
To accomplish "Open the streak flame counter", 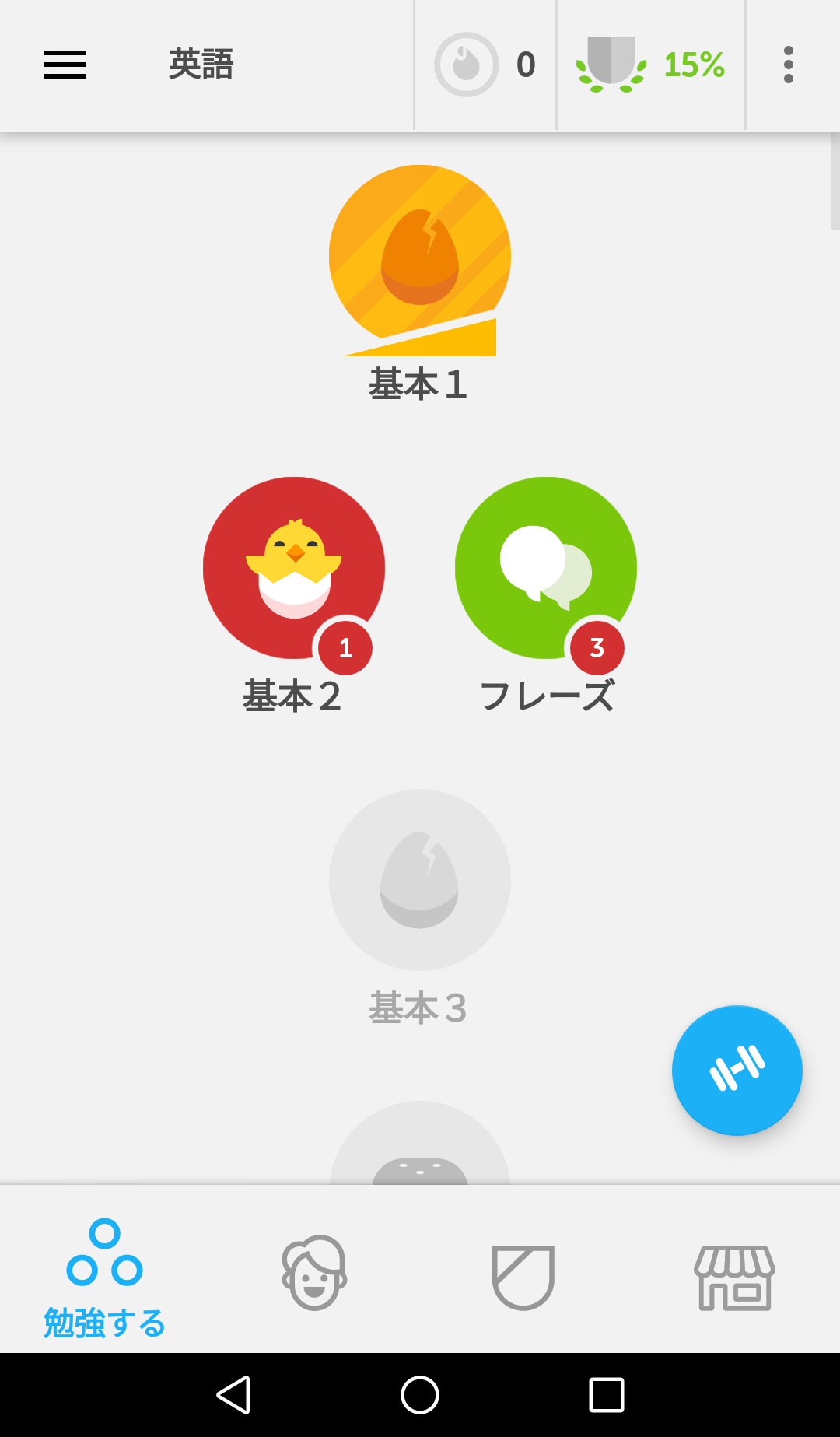I will coord(485,65).
